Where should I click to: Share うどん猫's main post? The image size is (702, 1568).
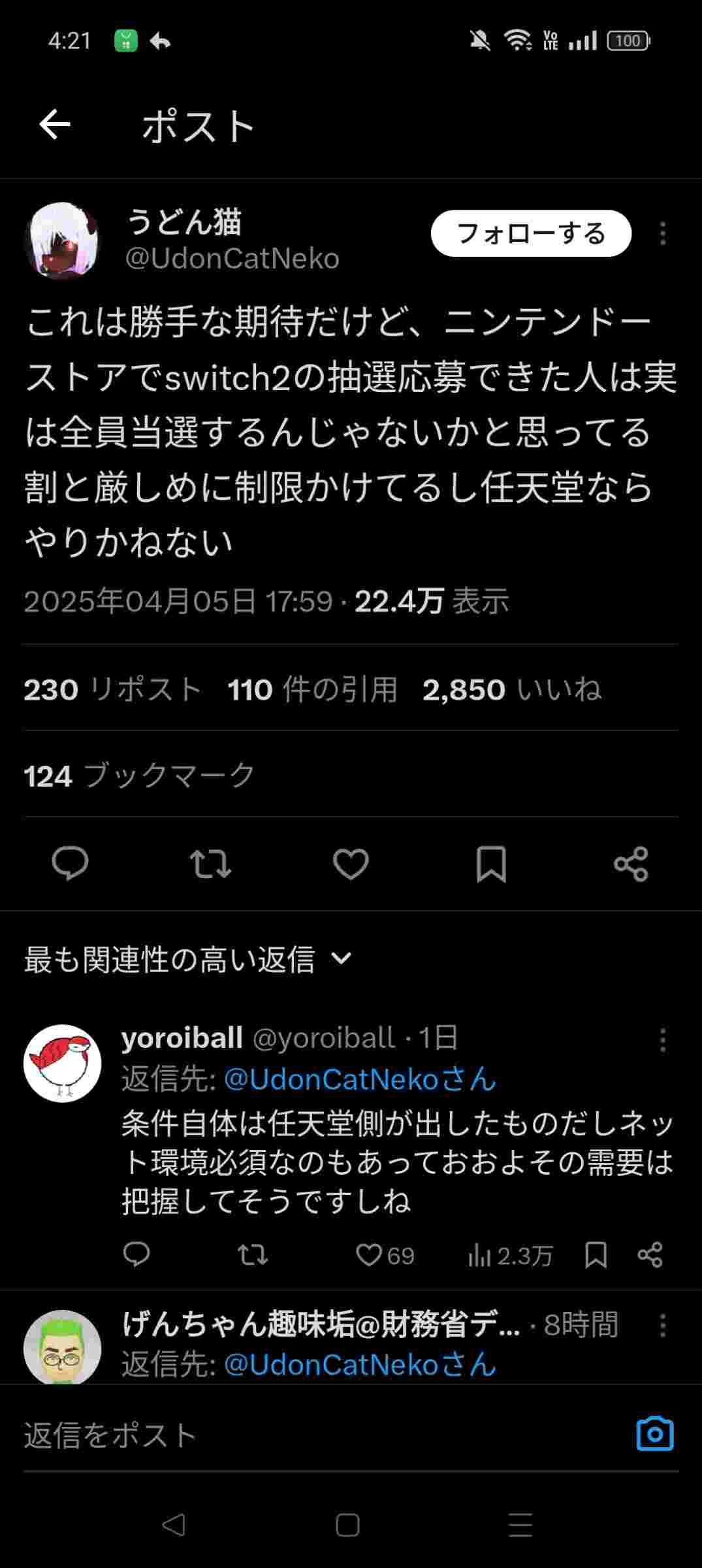[631, 864]
